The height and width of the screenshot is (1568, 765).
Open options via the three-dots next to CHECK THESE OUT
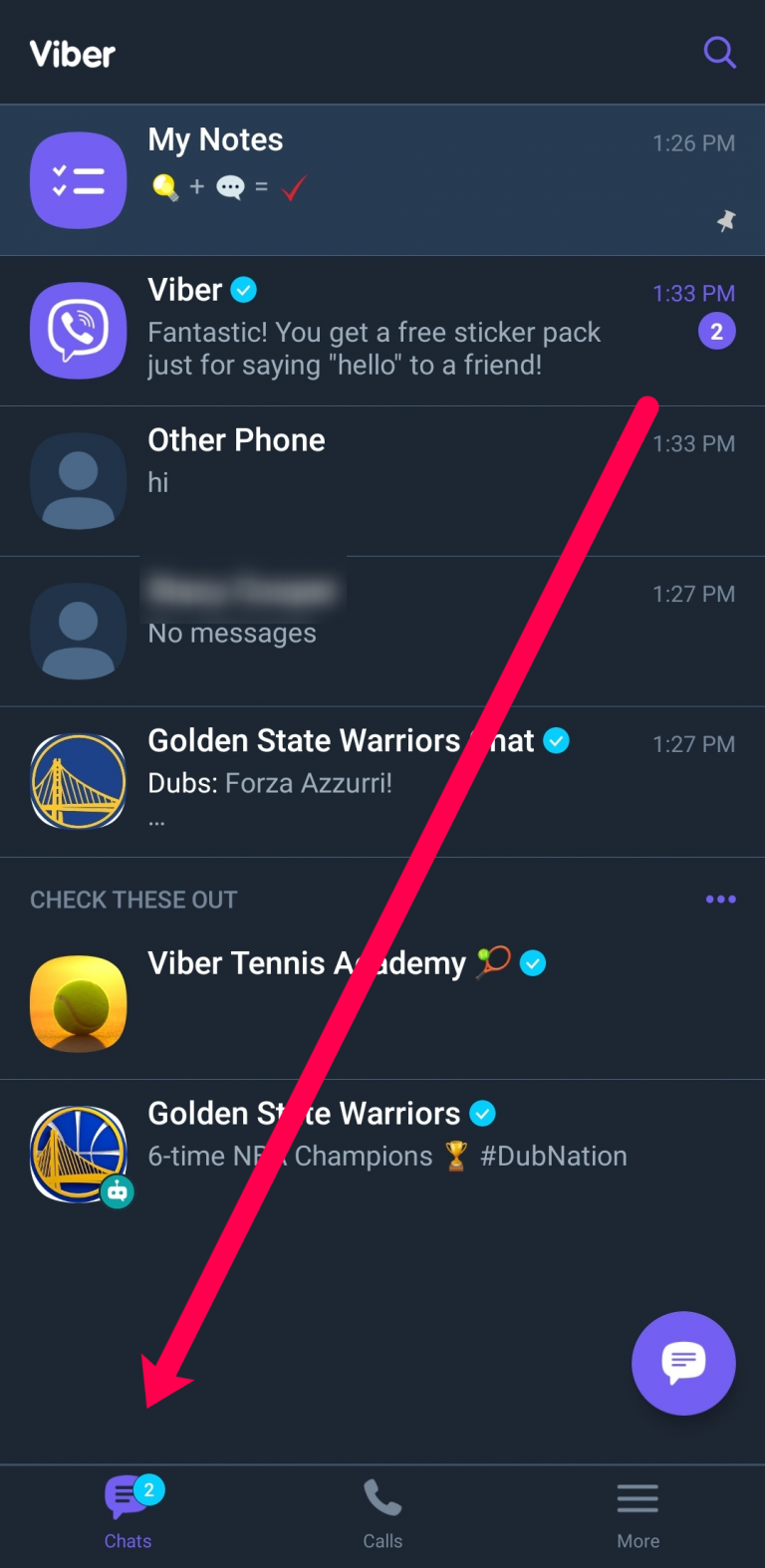tap(720, 899)
